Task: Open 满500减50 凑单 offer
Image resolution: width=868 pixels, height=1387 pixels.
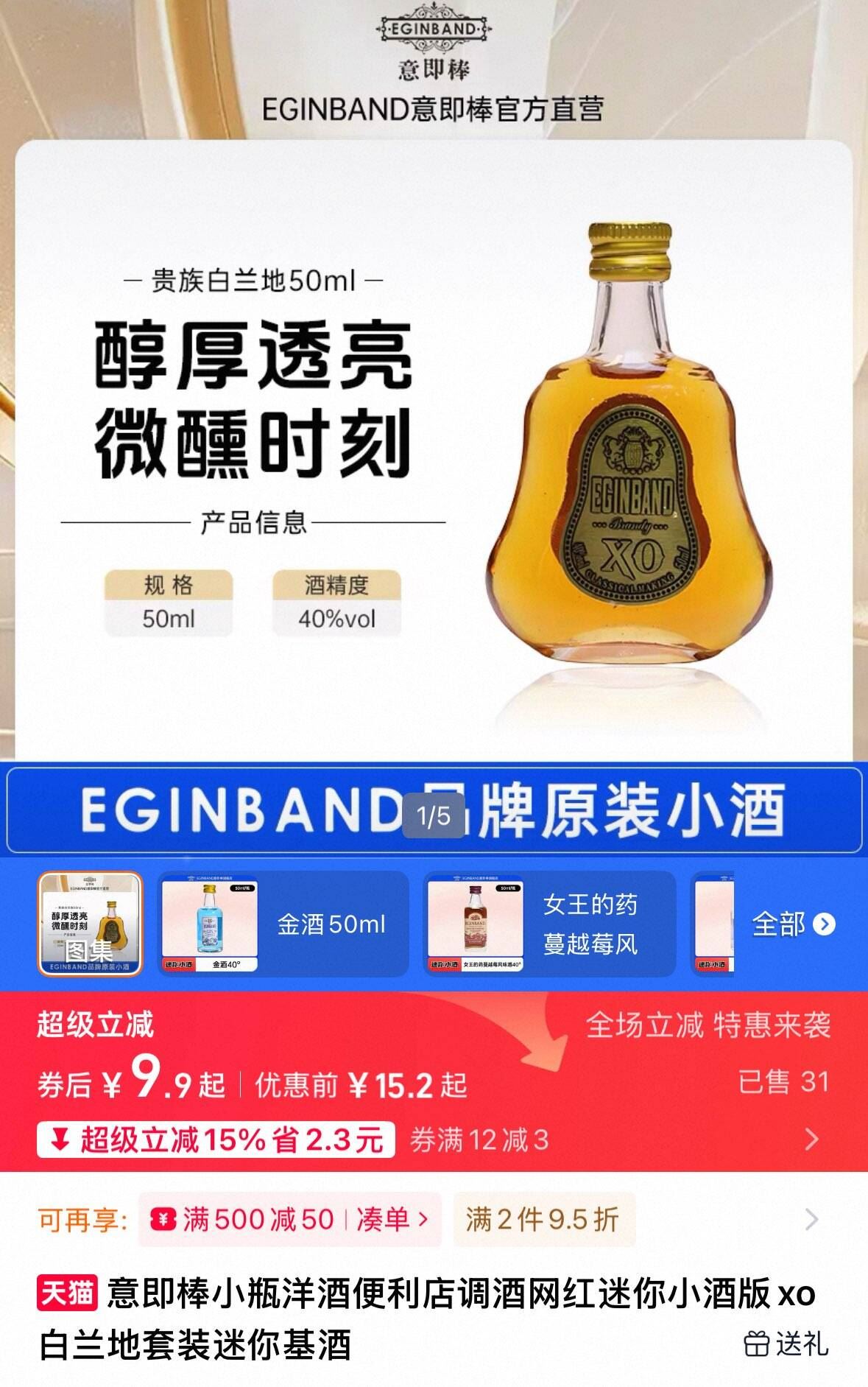Action: coord(289,1220)
